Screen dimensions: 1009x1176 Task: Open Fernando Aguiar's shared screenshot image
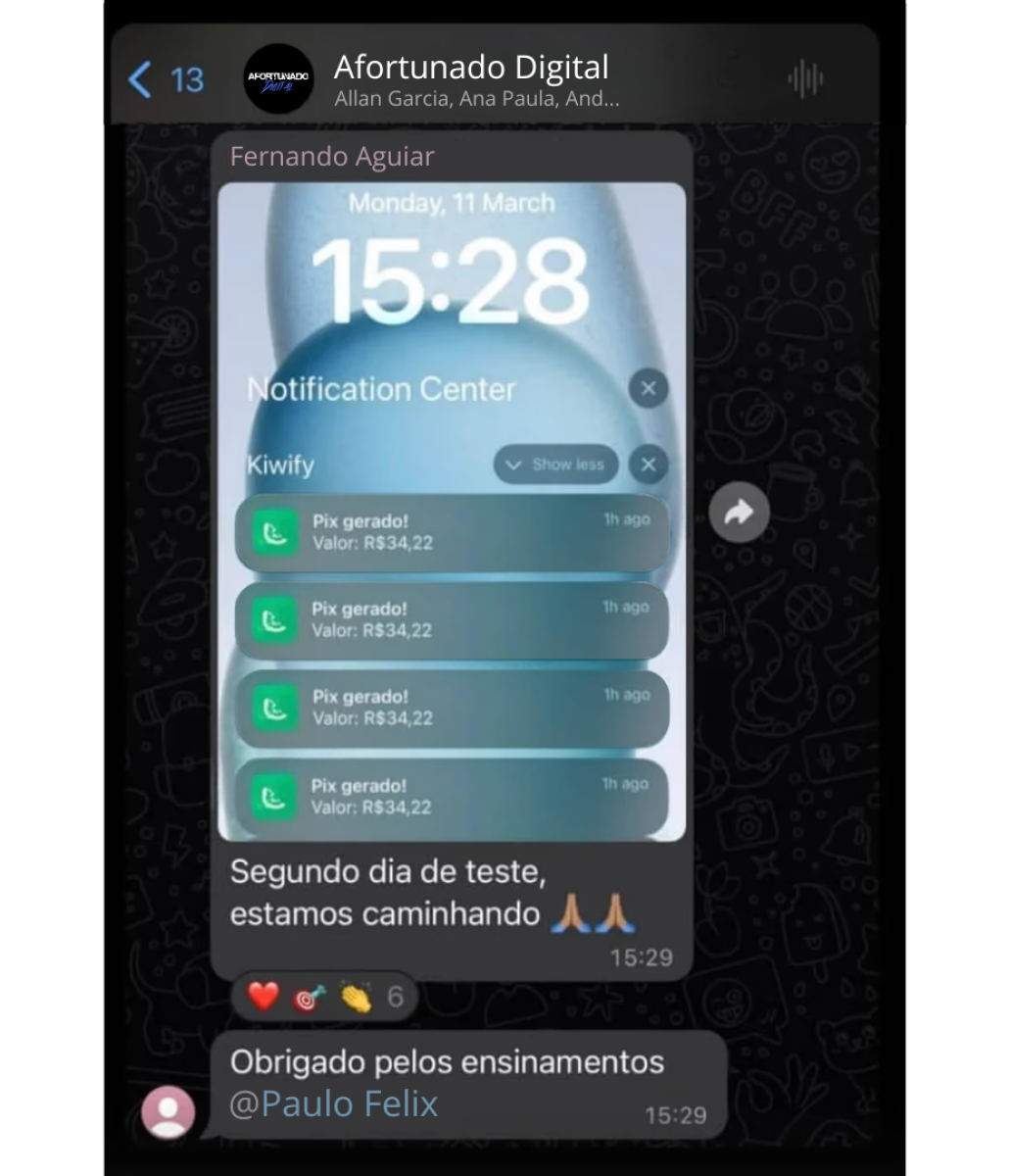pyautogui.click(x=452, y=511)
